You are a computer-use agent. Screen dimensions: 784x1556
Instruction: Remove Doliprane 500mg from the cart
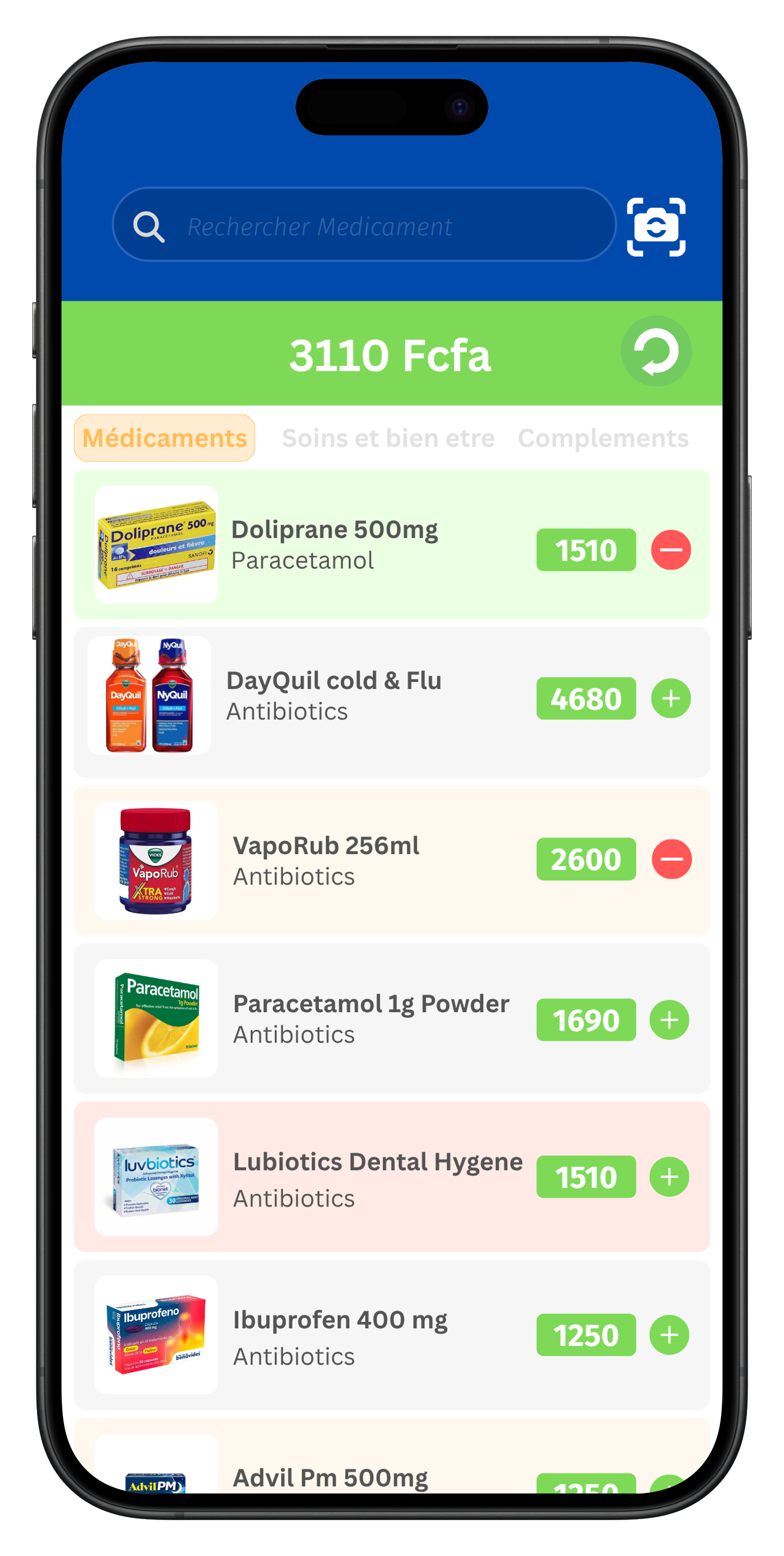pos(670,549)
